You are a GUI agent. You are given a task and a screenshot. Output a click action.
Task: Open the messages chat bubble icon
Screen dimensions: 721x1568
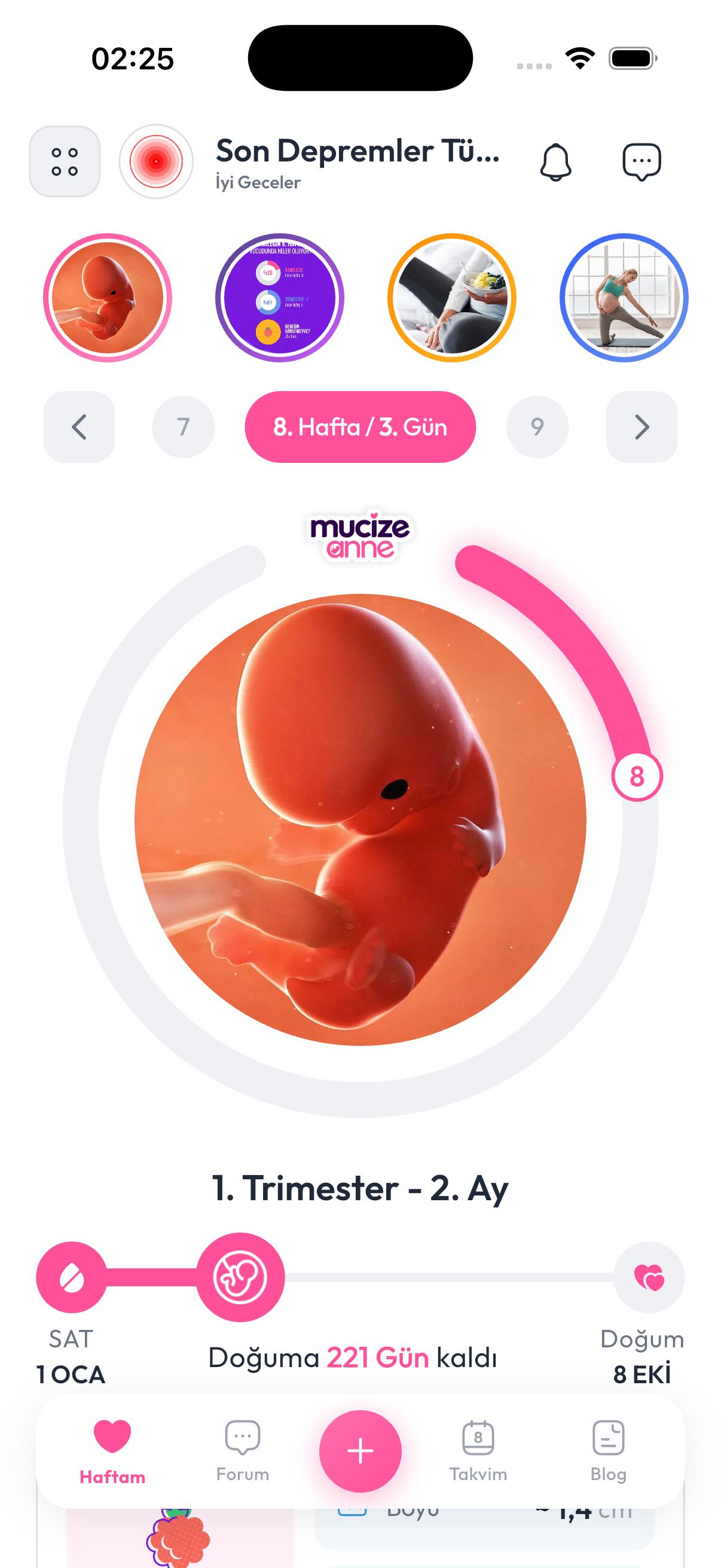(641, 163)
